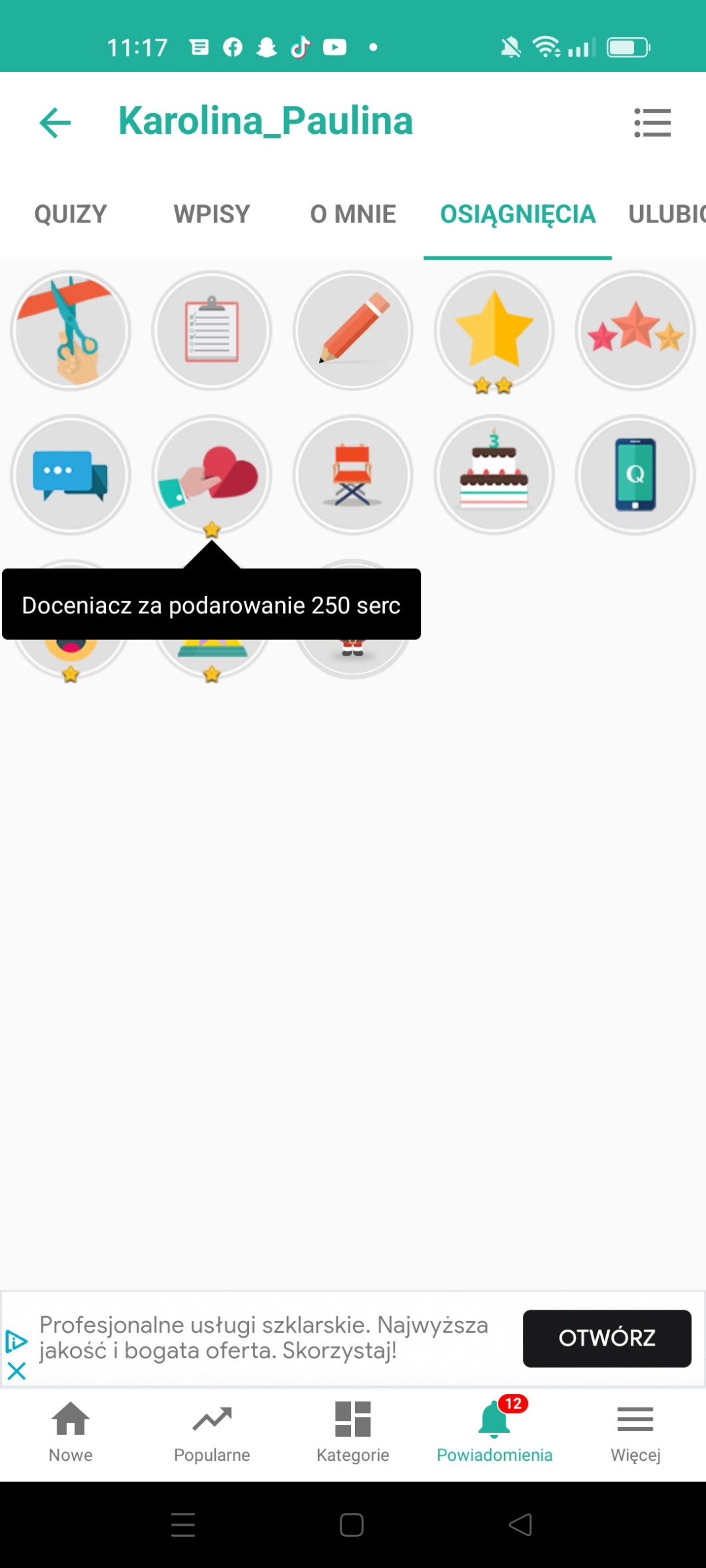Select the scissors cutting ribbon badge
706x1568 pixels.
[x=71, y=330]
